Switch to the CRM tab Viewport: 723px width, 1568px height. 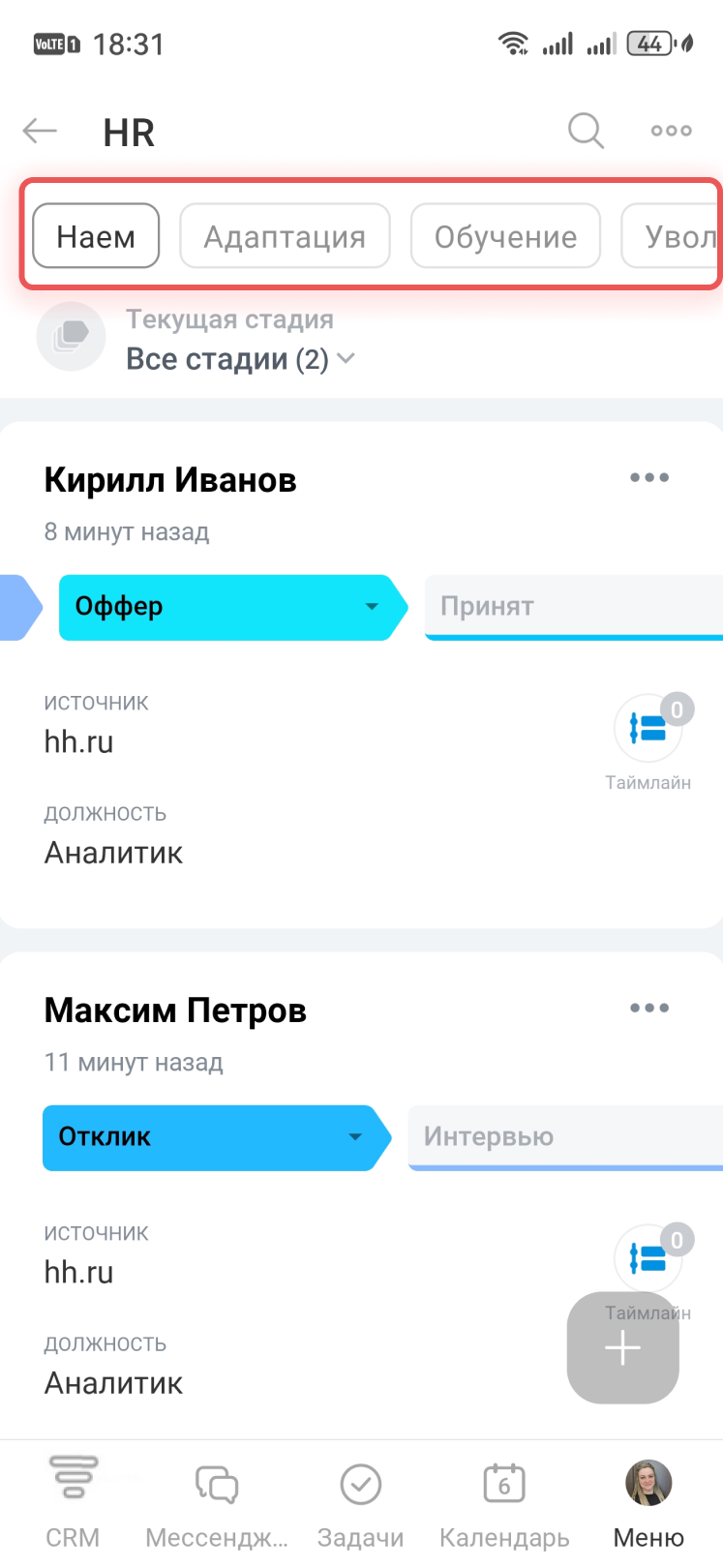73,1500
